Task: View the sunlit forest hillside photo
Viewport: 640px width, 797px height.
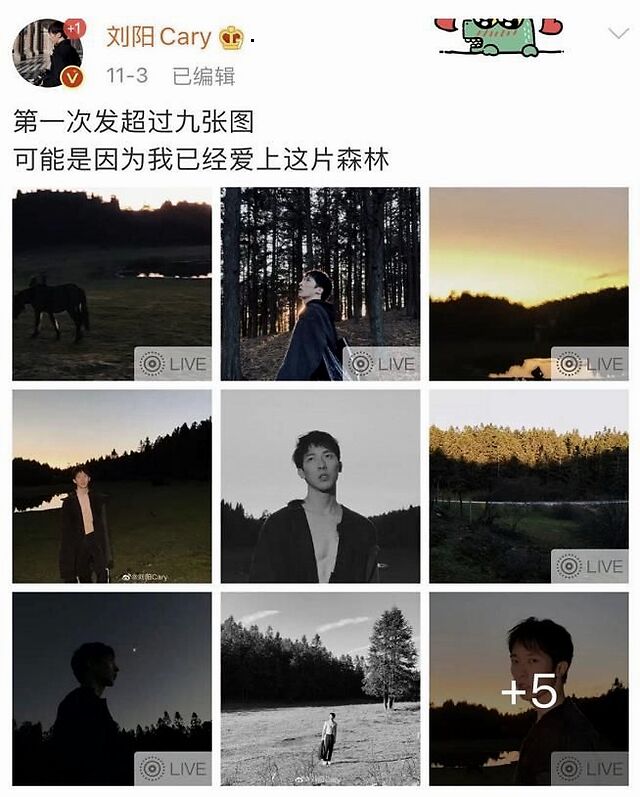Action: point(529,486)
